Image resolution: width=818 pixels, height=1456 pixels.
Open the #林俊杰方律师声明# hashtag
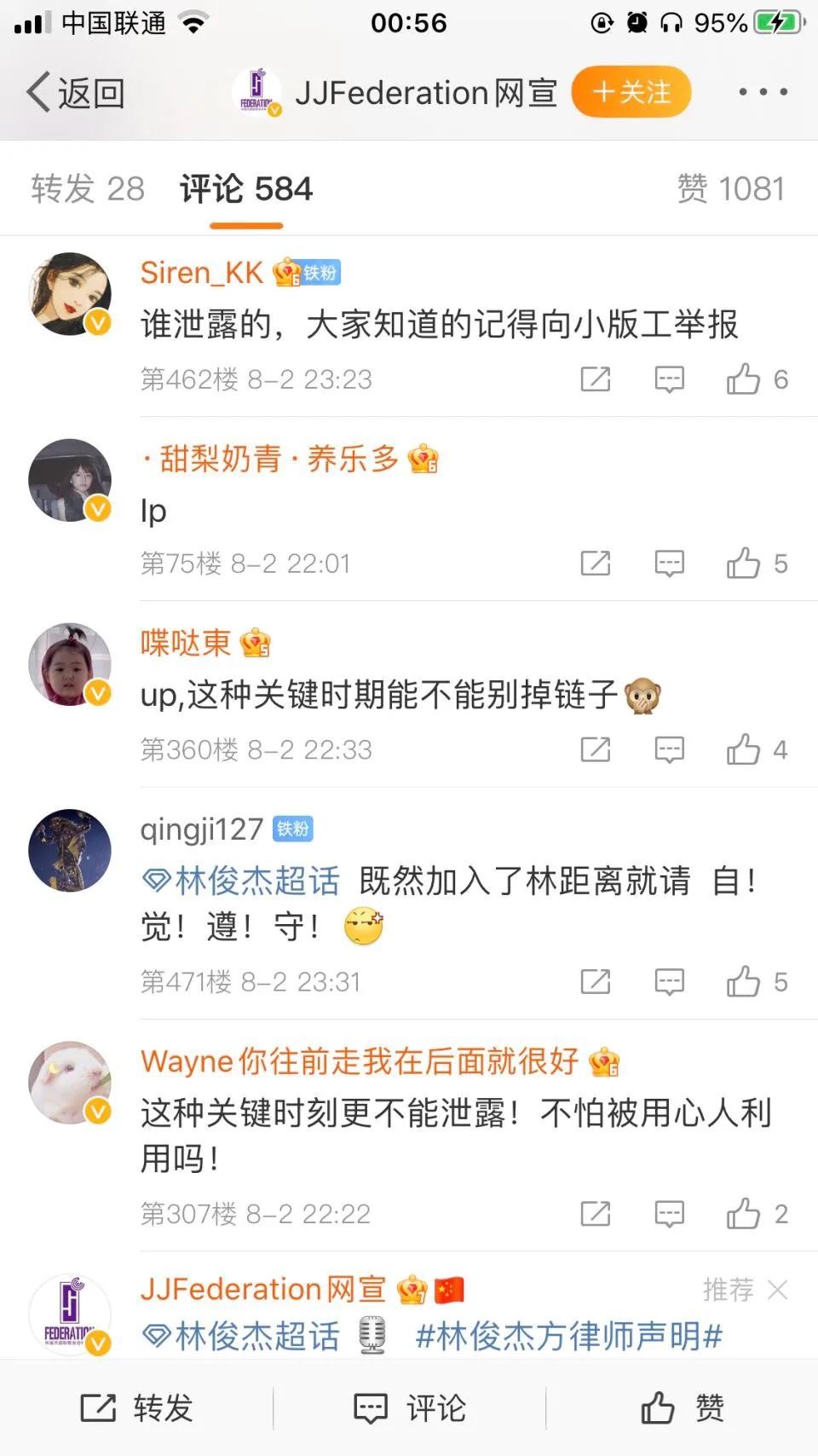(x=568, y=1336)
